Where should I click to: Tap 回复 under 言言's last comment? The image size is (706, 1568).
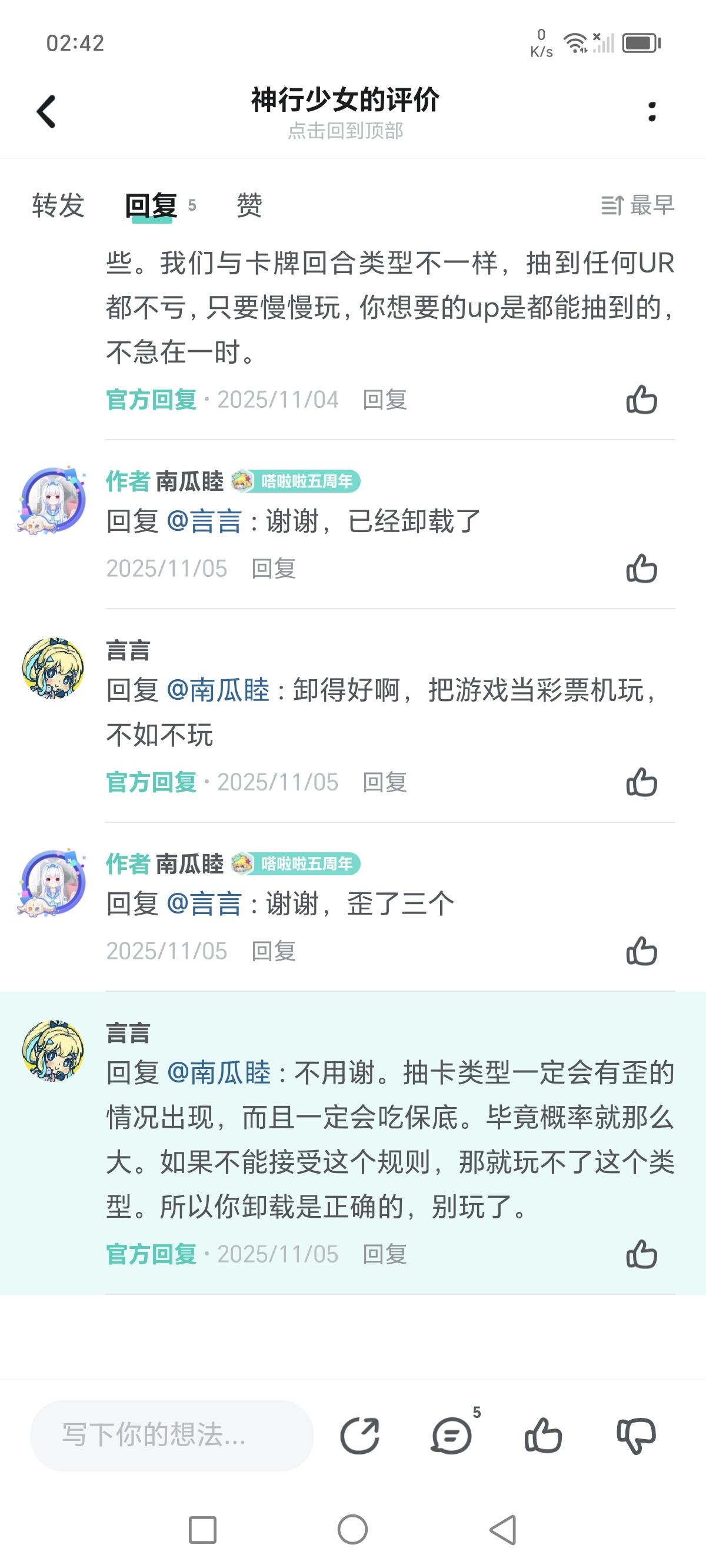coord(385,1254)
